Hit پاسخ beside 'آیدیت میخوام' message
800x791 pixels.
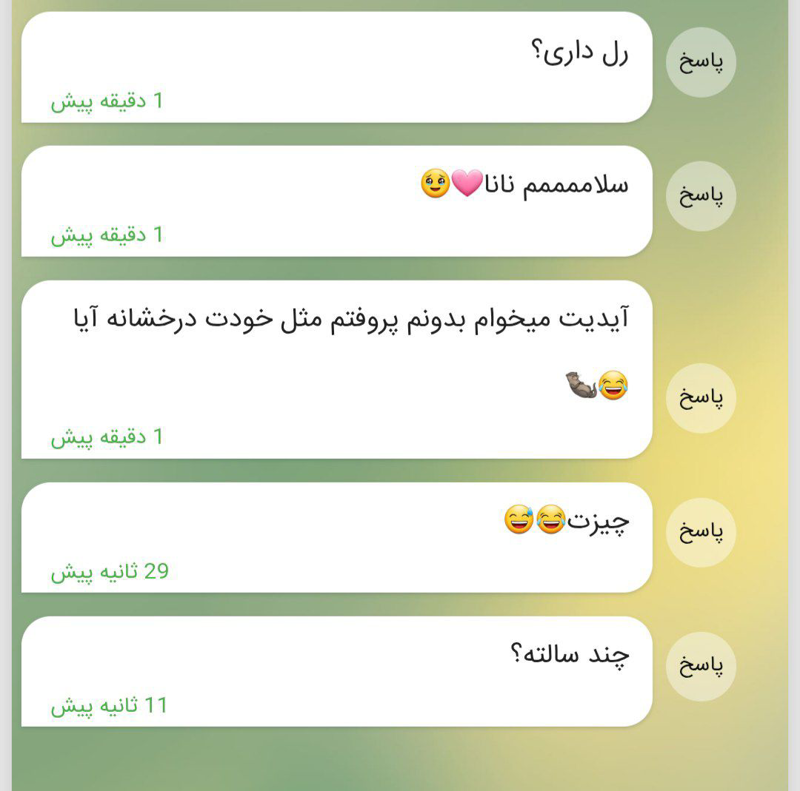(x=701, y=398)
